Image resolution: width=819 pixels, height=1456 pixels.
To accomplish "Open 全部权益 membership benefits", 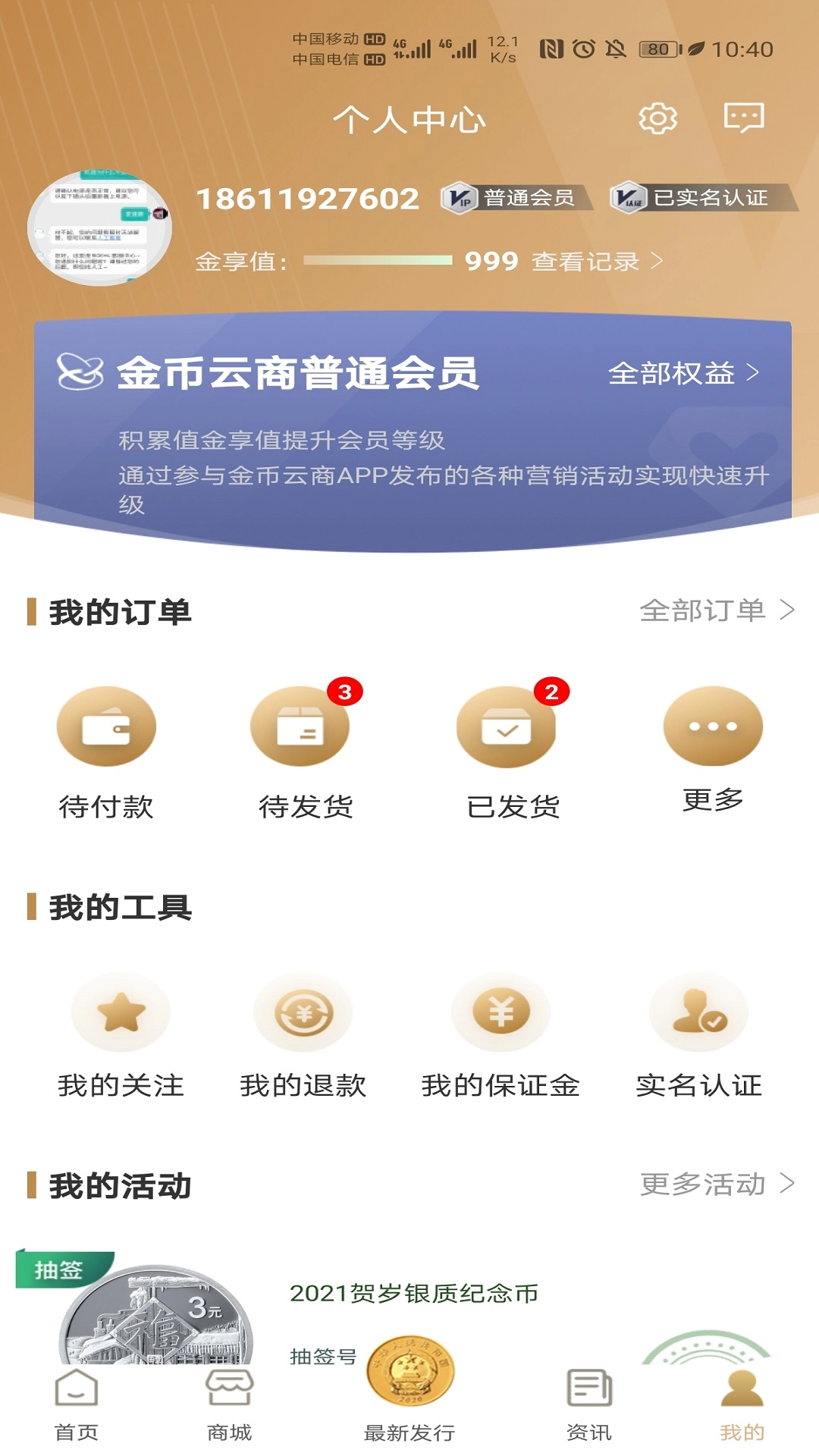I will 682,373.
